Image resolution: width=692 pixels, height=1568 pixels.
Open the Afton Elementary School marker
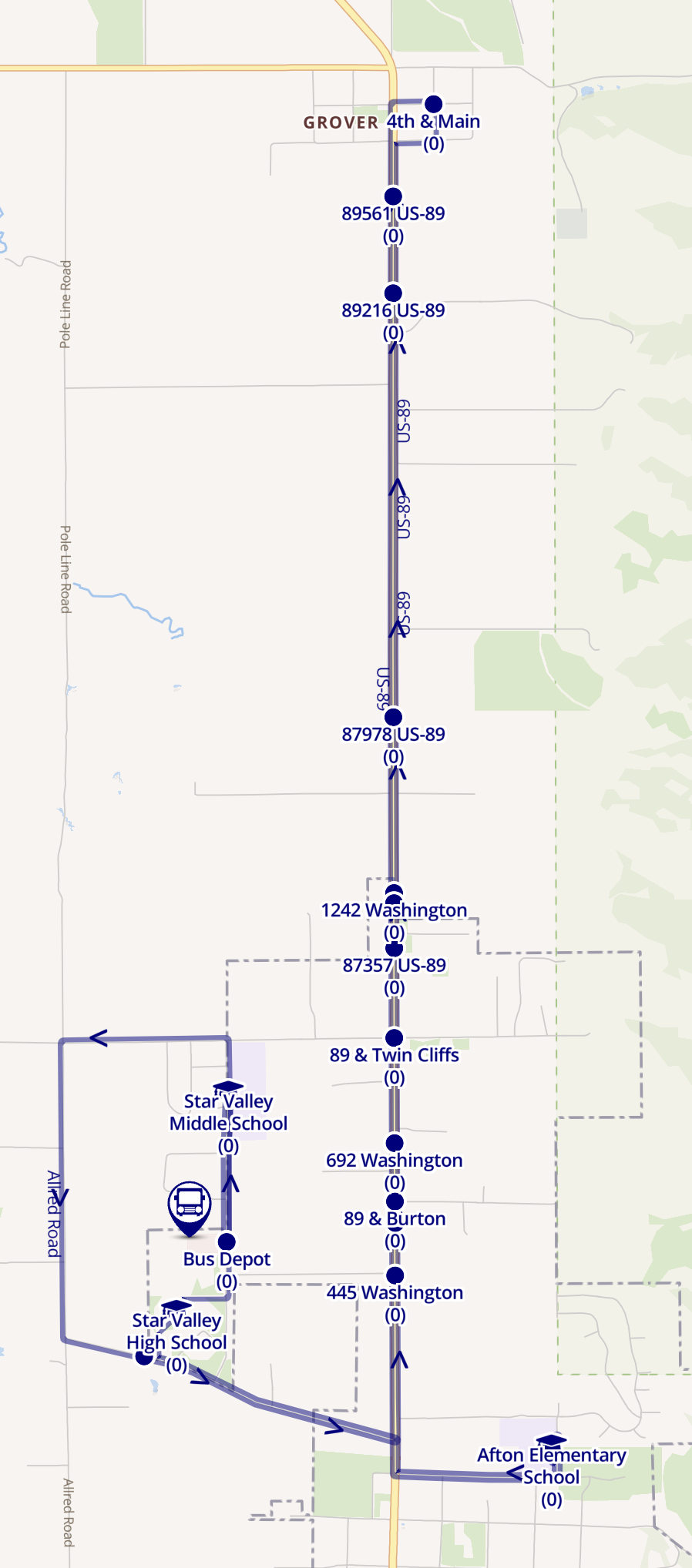[552, 1440]
